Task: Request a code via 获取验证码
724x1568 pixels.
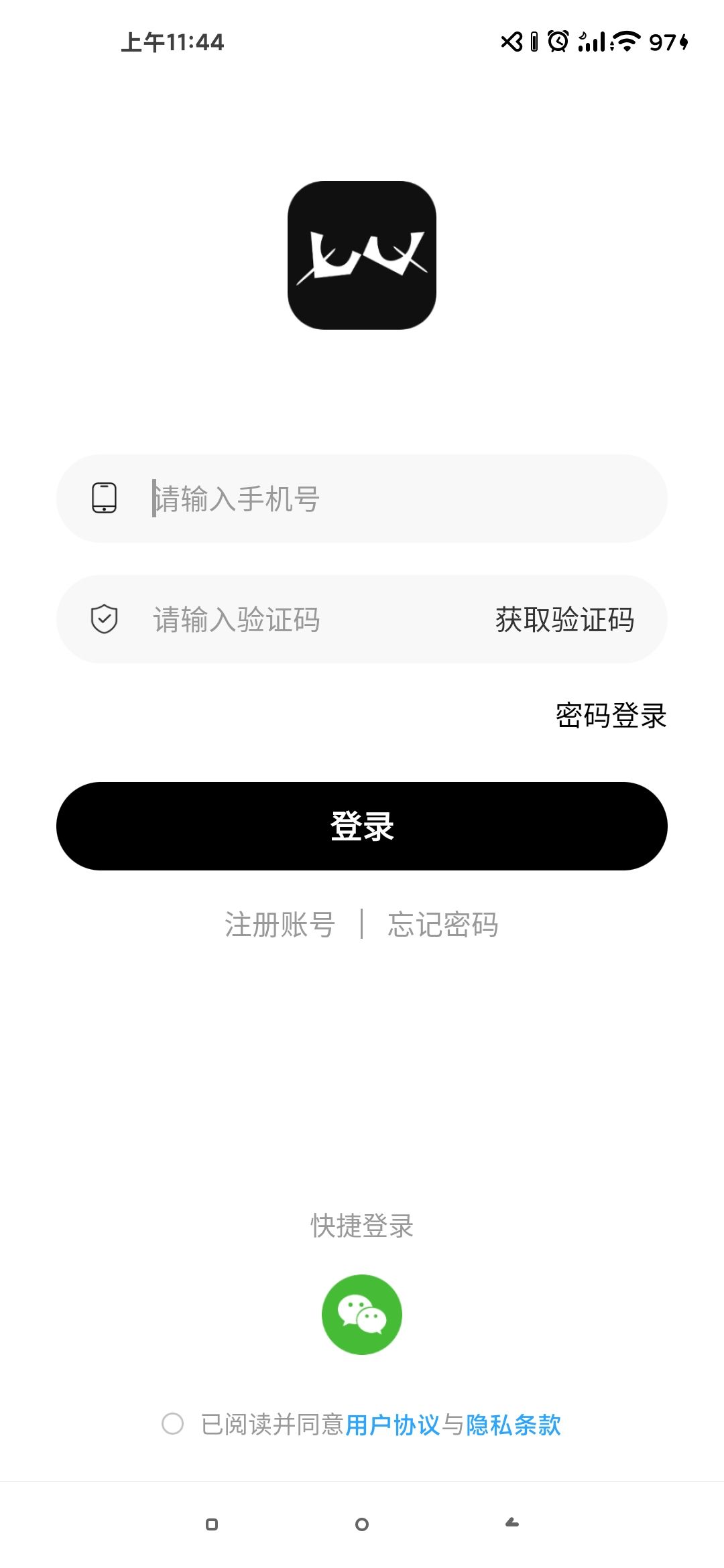Action: point(564,620)
